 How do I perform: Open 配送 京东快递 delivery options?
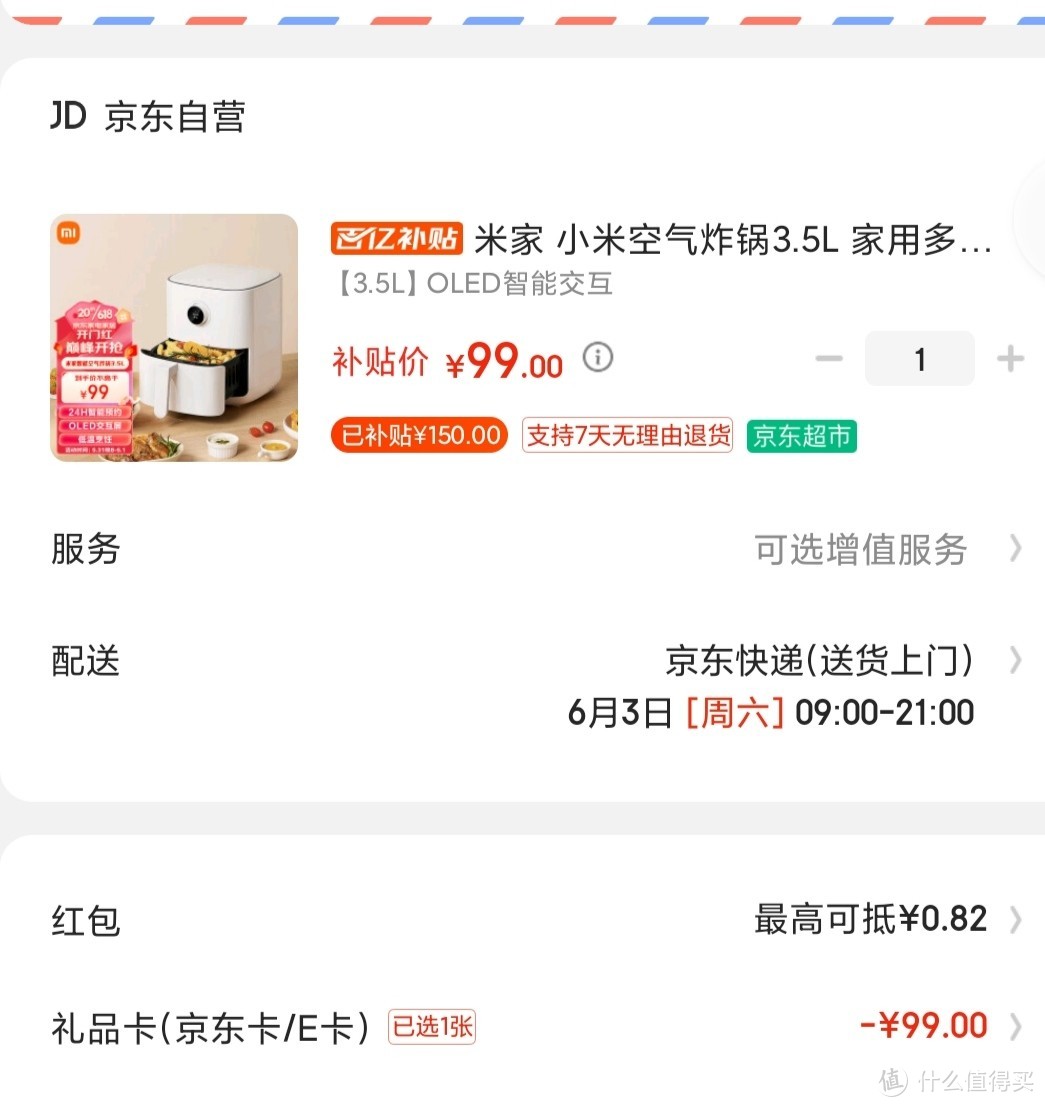point(820,661)
